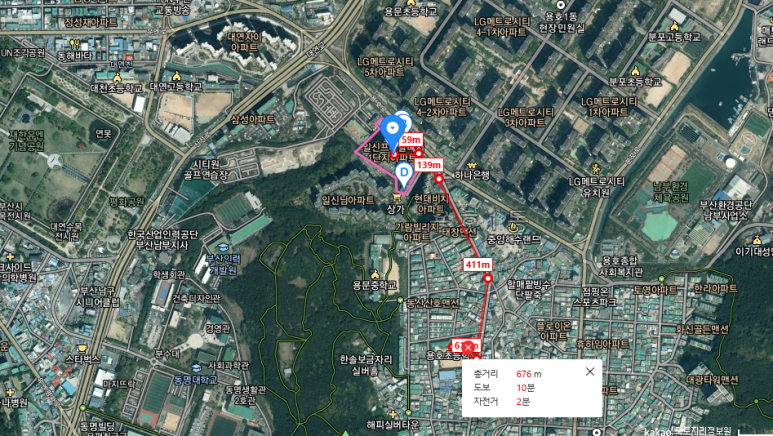Image resolution: width=773 pixels, height=436 pixels.
Task: Select the blue D marker pin
Action: [x=404, y=174]
